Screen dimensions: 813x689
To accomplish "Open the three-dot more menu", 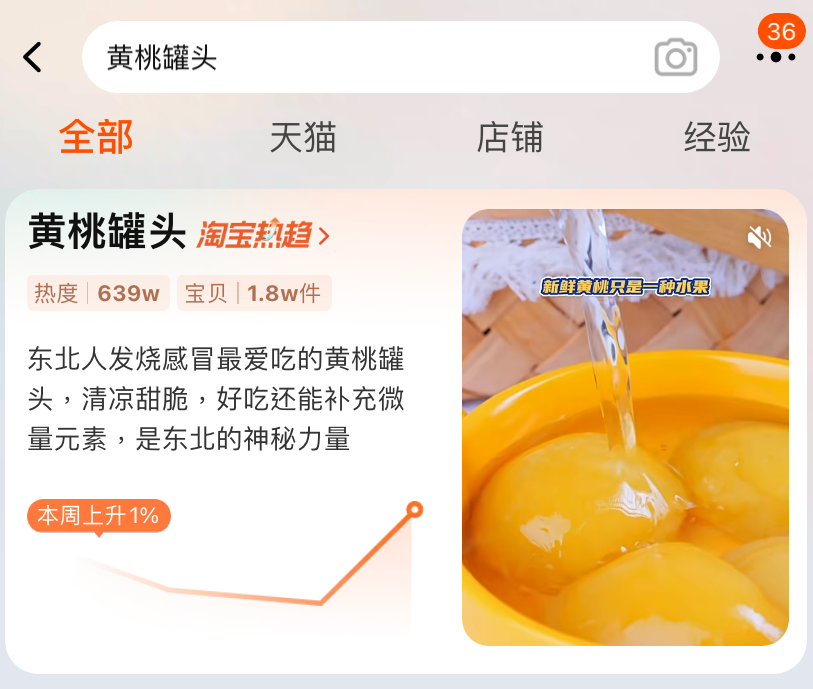I will (x=775, y=57).
